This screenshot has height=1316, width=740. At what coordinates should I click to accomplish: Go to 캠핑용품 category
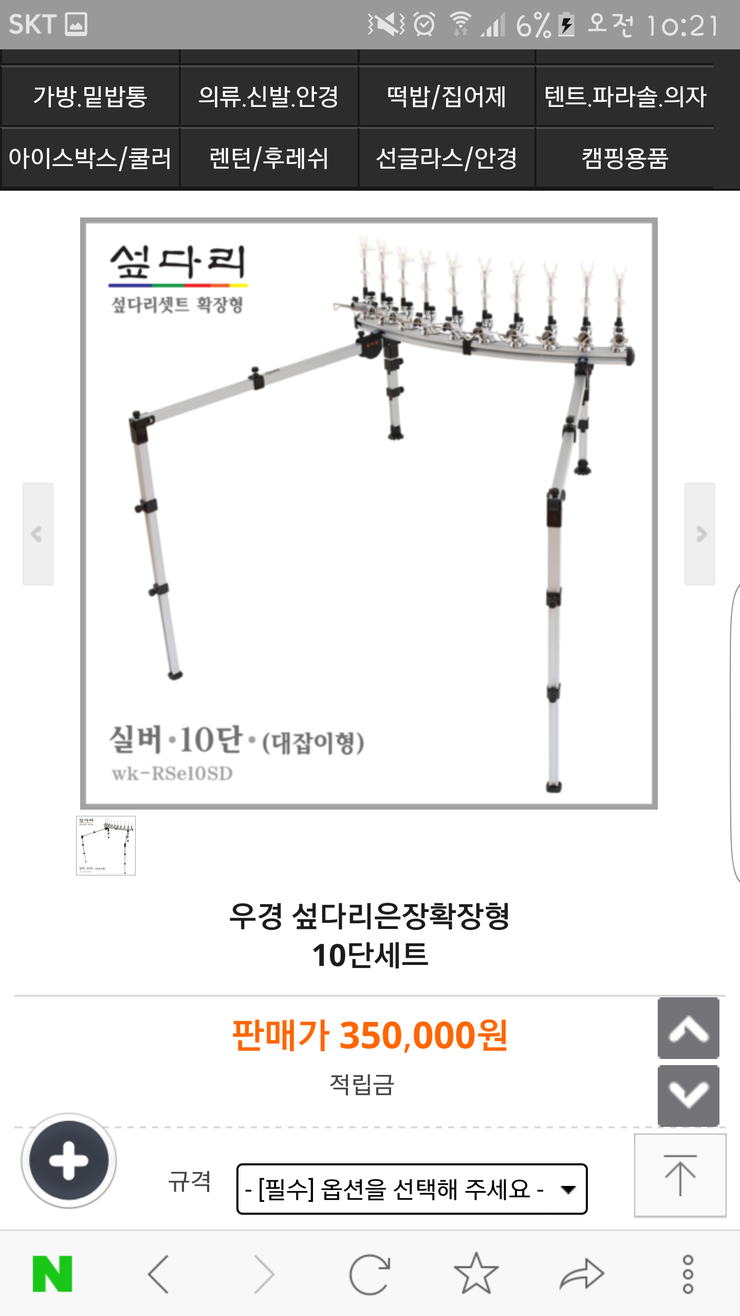625,158
